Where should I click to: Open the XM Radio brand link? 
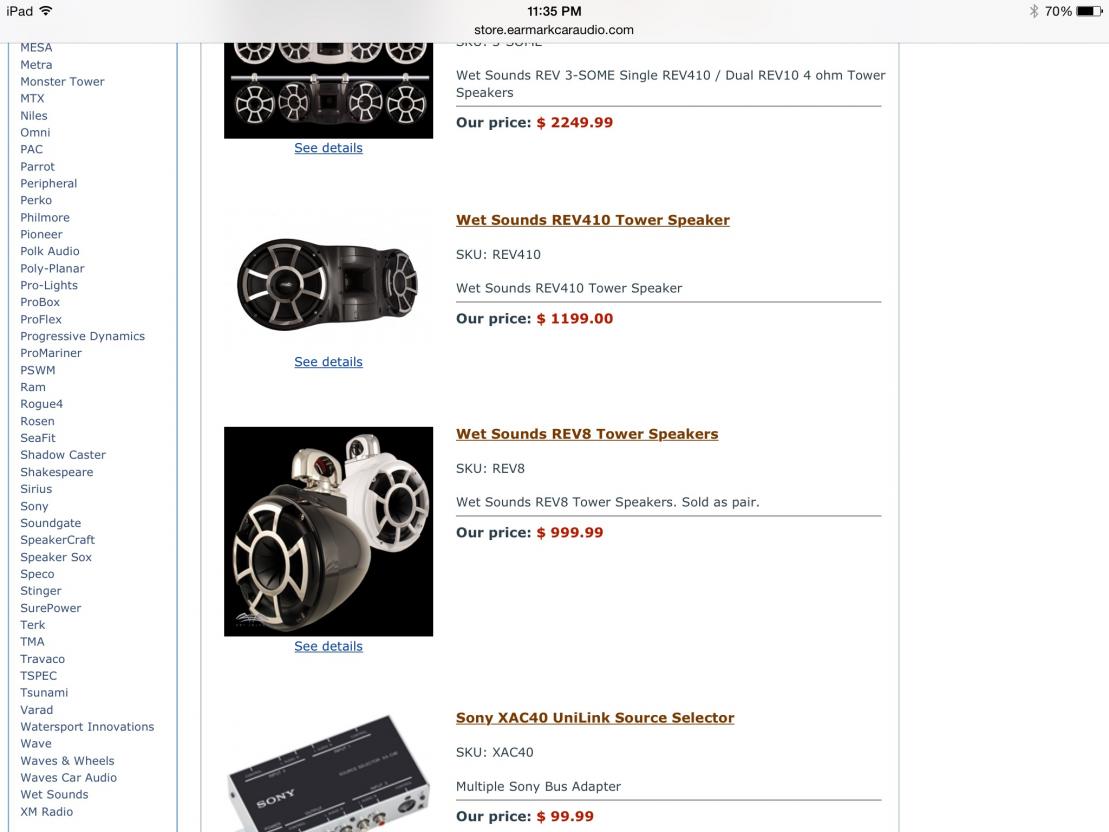46,811
